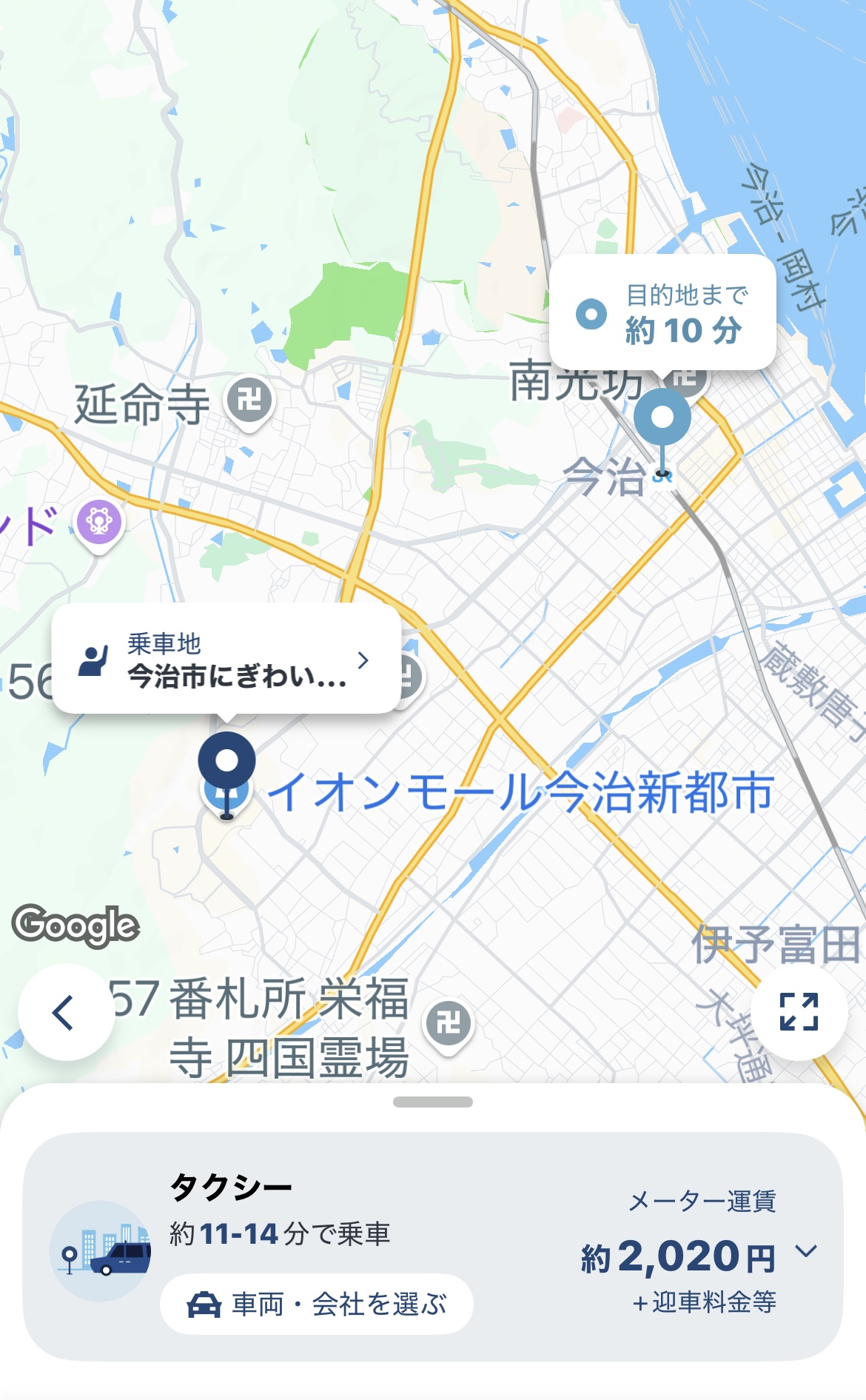Expand the メーター運賃 fare details chevron
Image resolution: width=866 pixels, height=1400 pixels.
click(x=806, y=1251)
